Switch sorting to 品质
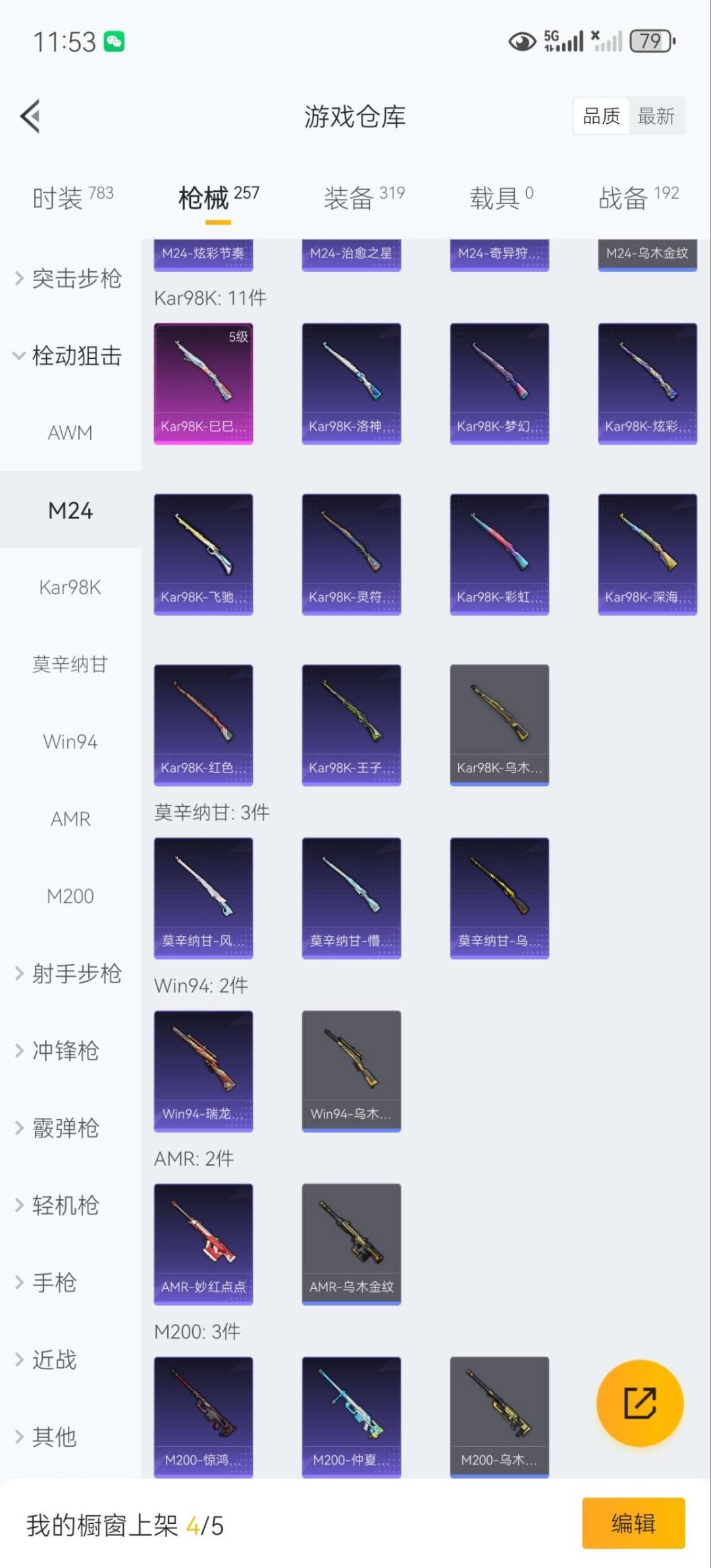The image size is (711, 1568). point(600,115)
